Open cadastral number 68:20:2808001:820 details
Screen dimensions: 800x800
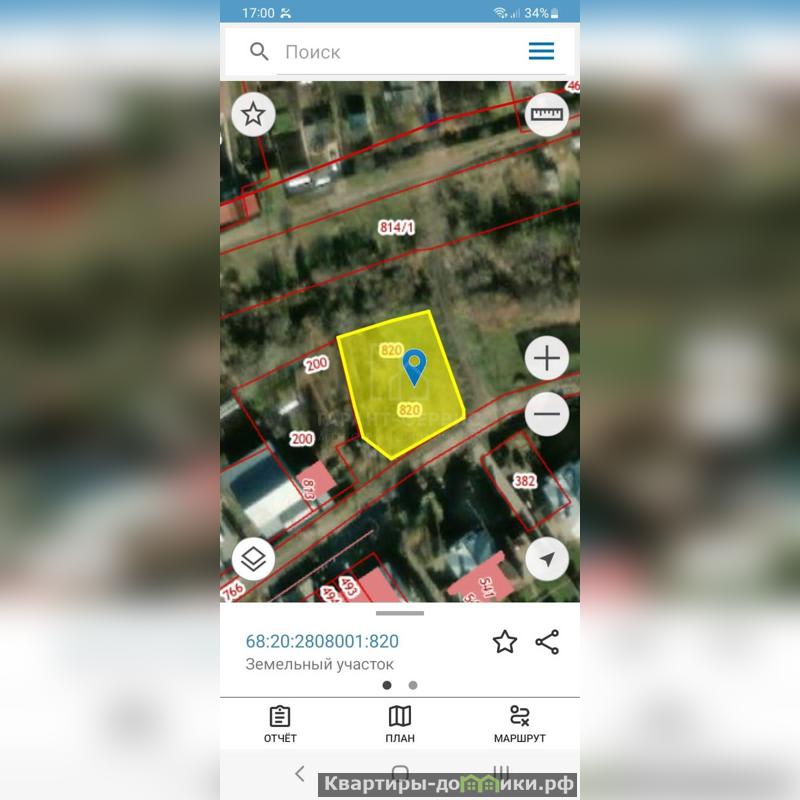tap(322, 642)
